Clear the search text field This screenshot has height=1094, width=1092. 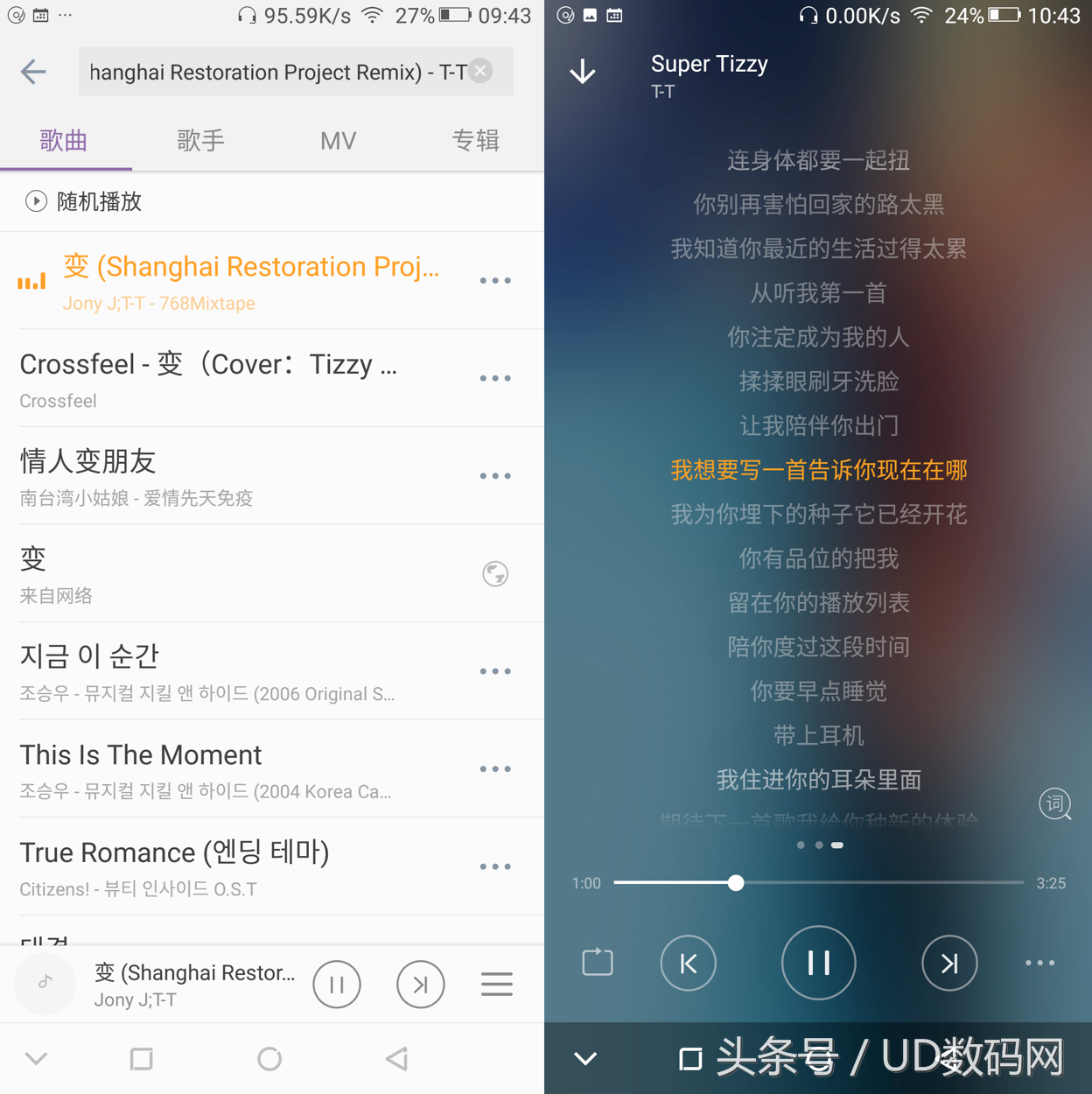click(481, 71)
